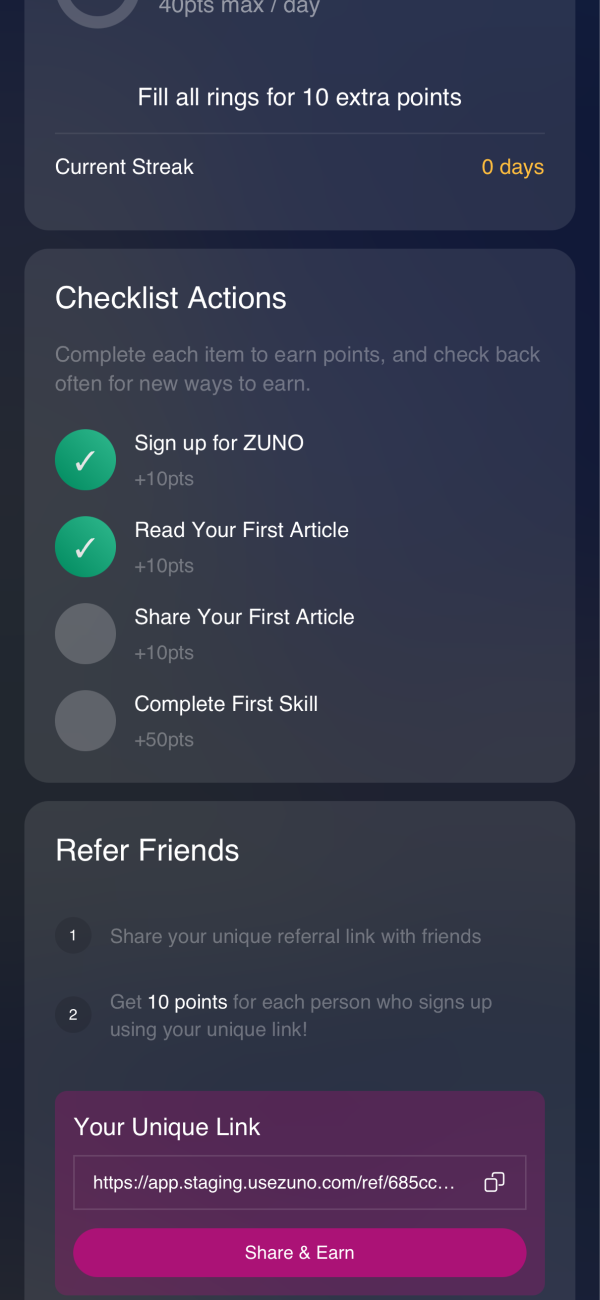Tap the Share & Earn button

[299, 1253]
